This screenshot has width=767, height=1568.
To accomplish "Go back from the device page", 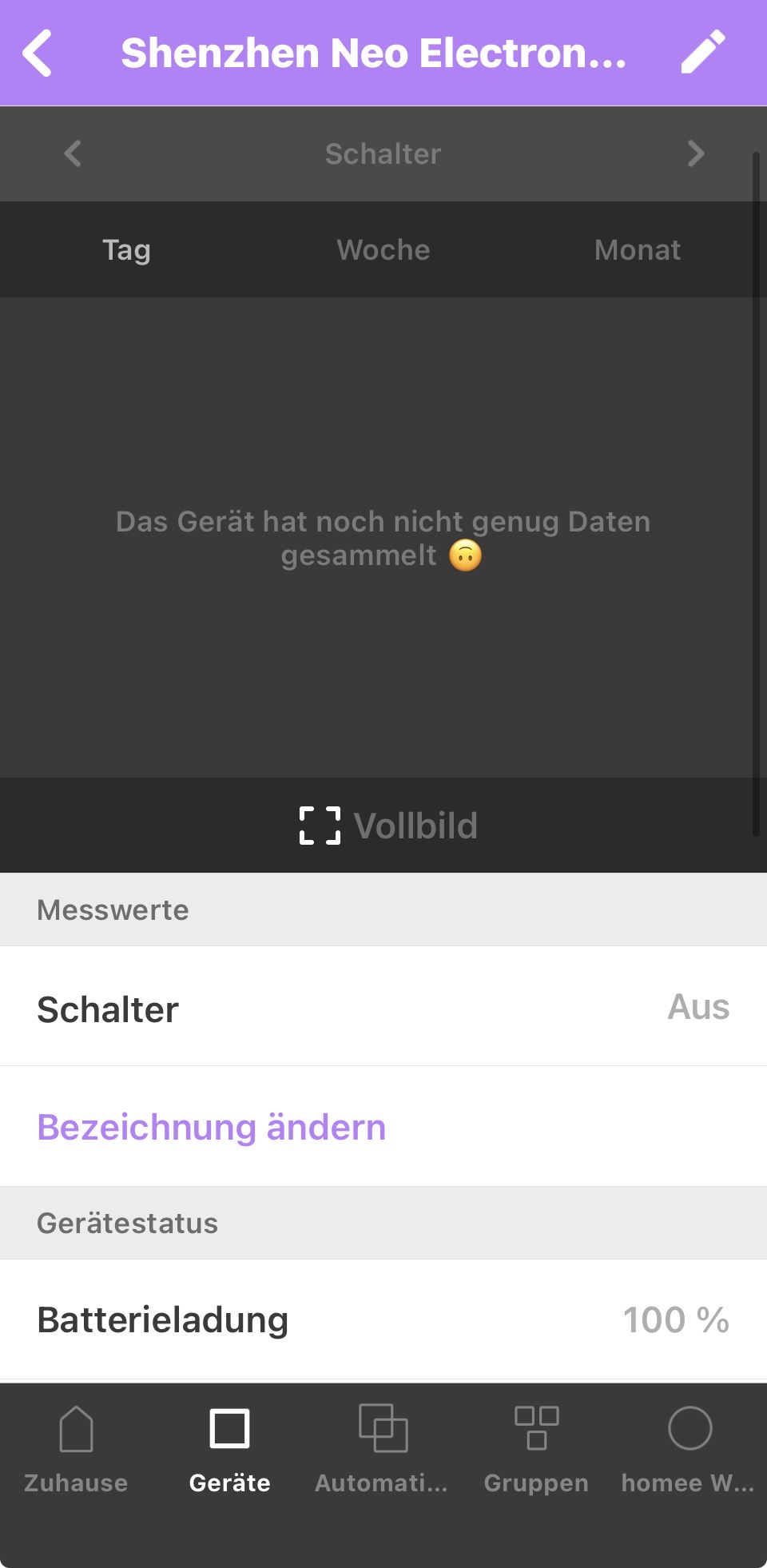I will pos(38,54).
